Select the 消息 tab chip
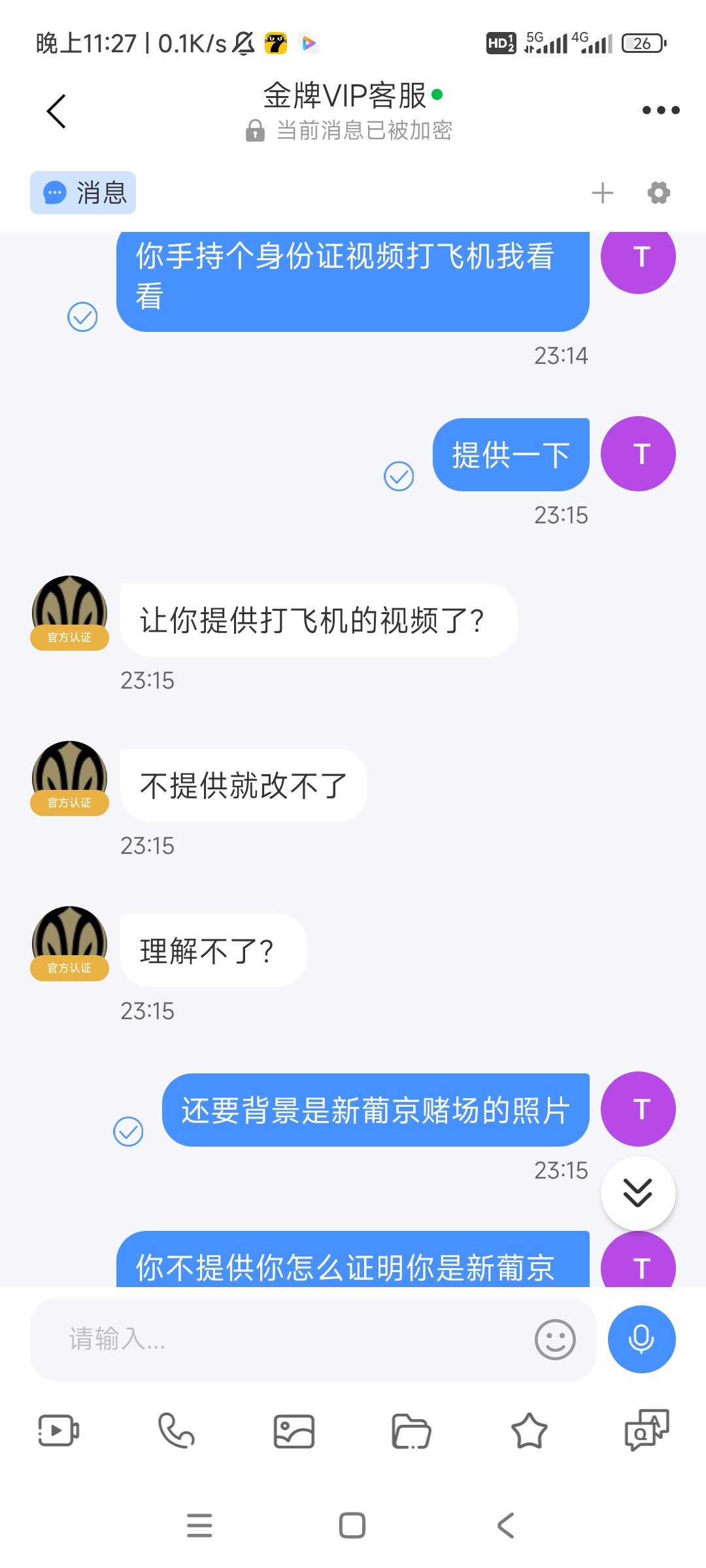The image size is (706, 1568). 83,193
